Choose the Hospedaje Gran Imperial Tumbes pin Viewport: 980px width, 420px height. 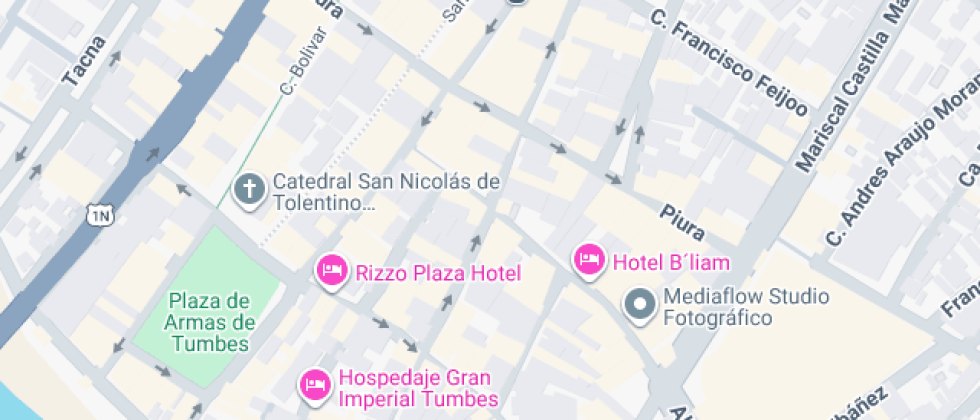pyautogui.click(x=317, y=384)
